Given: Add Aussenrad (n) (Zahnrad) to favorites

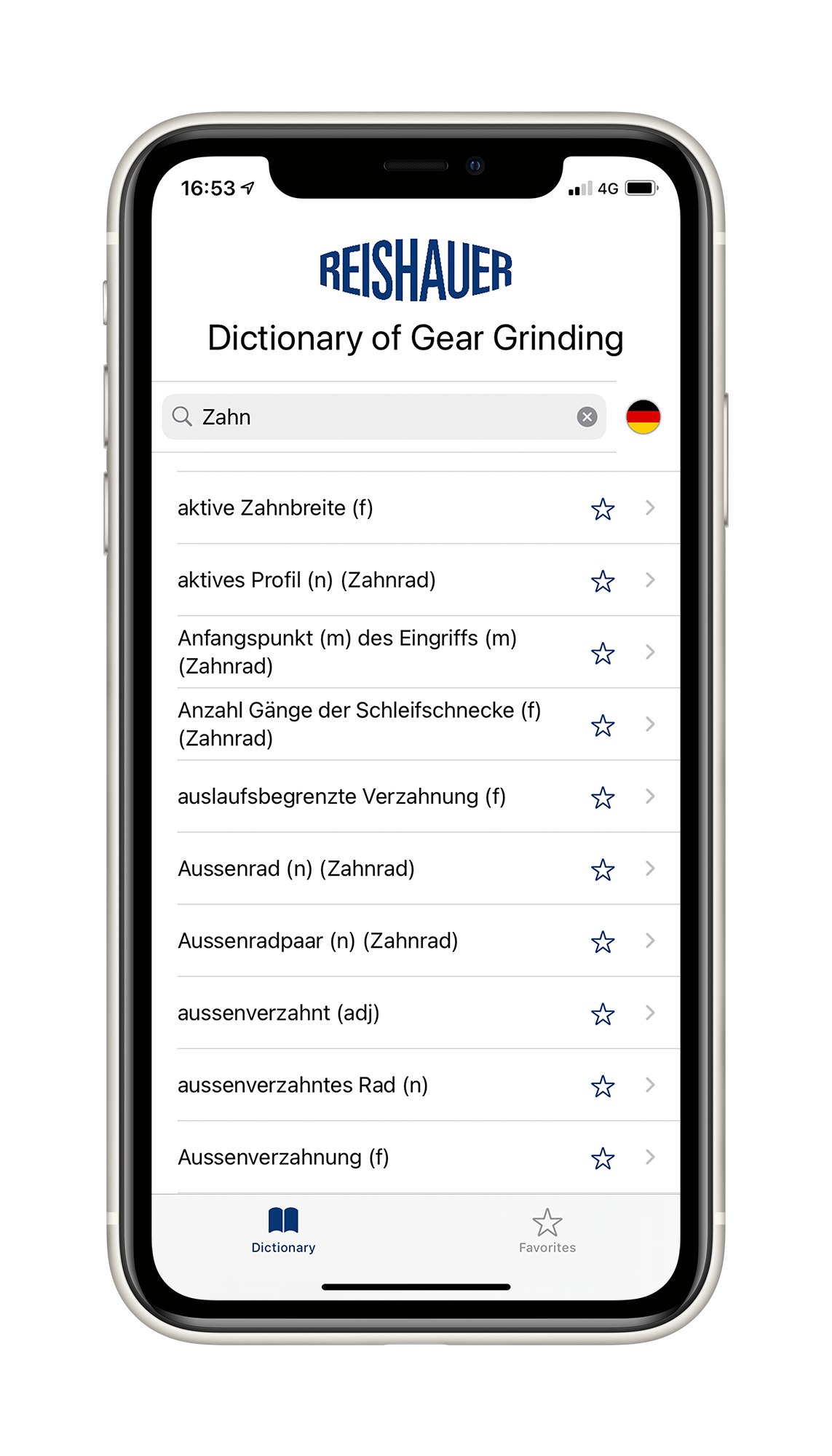Looking at the screenshot, I should point(603,869).
